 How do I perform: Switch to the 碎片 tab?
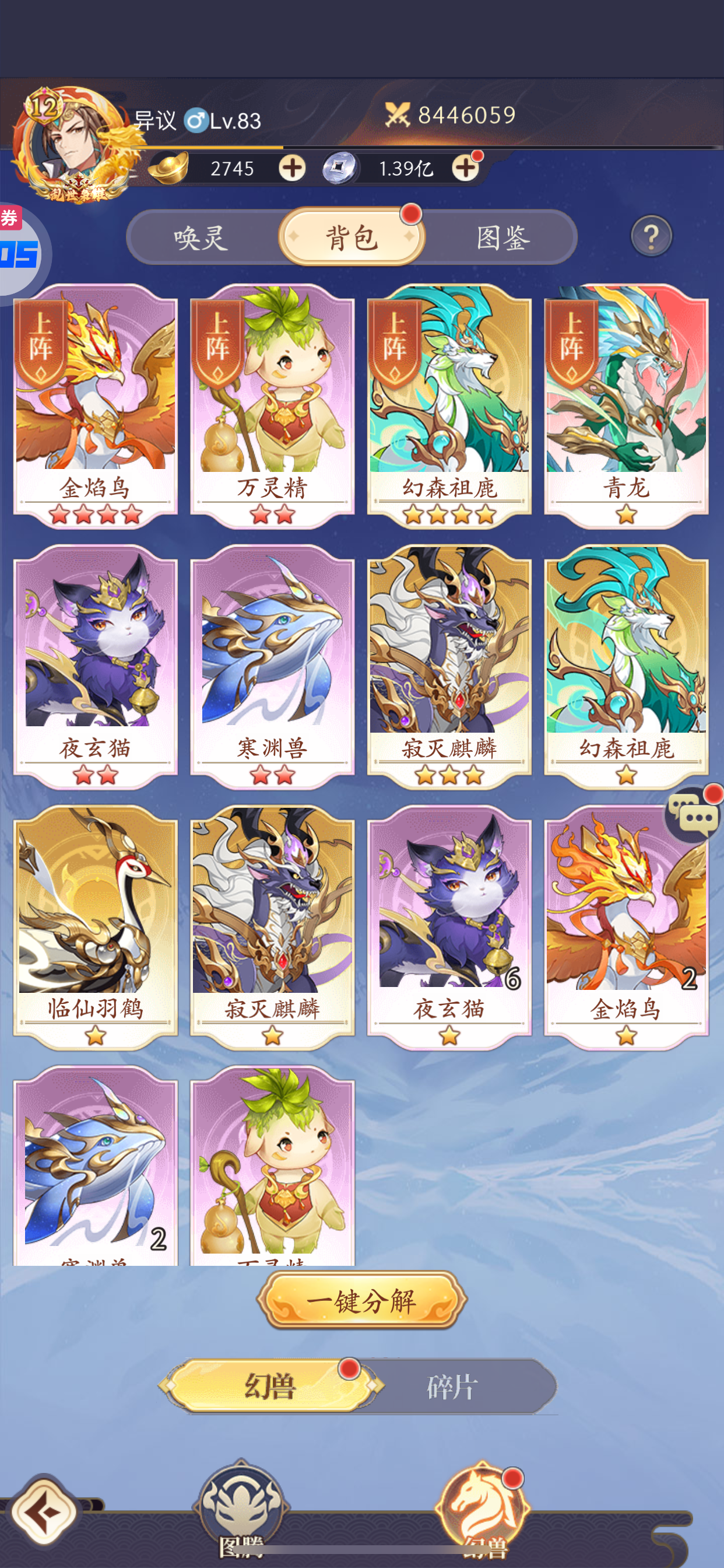(452, 1386)
